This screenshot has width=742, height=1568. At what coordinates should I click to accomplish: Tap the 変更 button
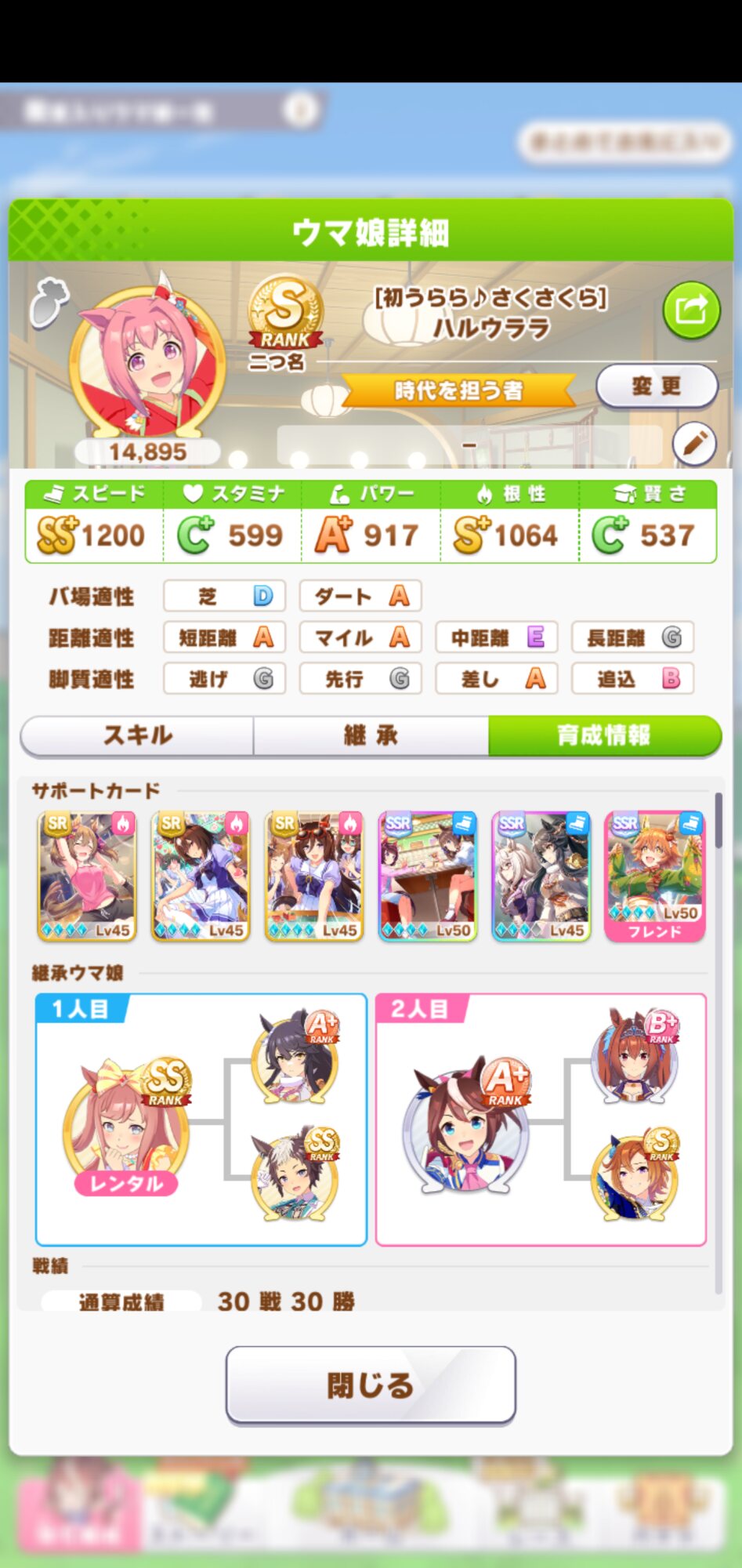pos(657,386)
